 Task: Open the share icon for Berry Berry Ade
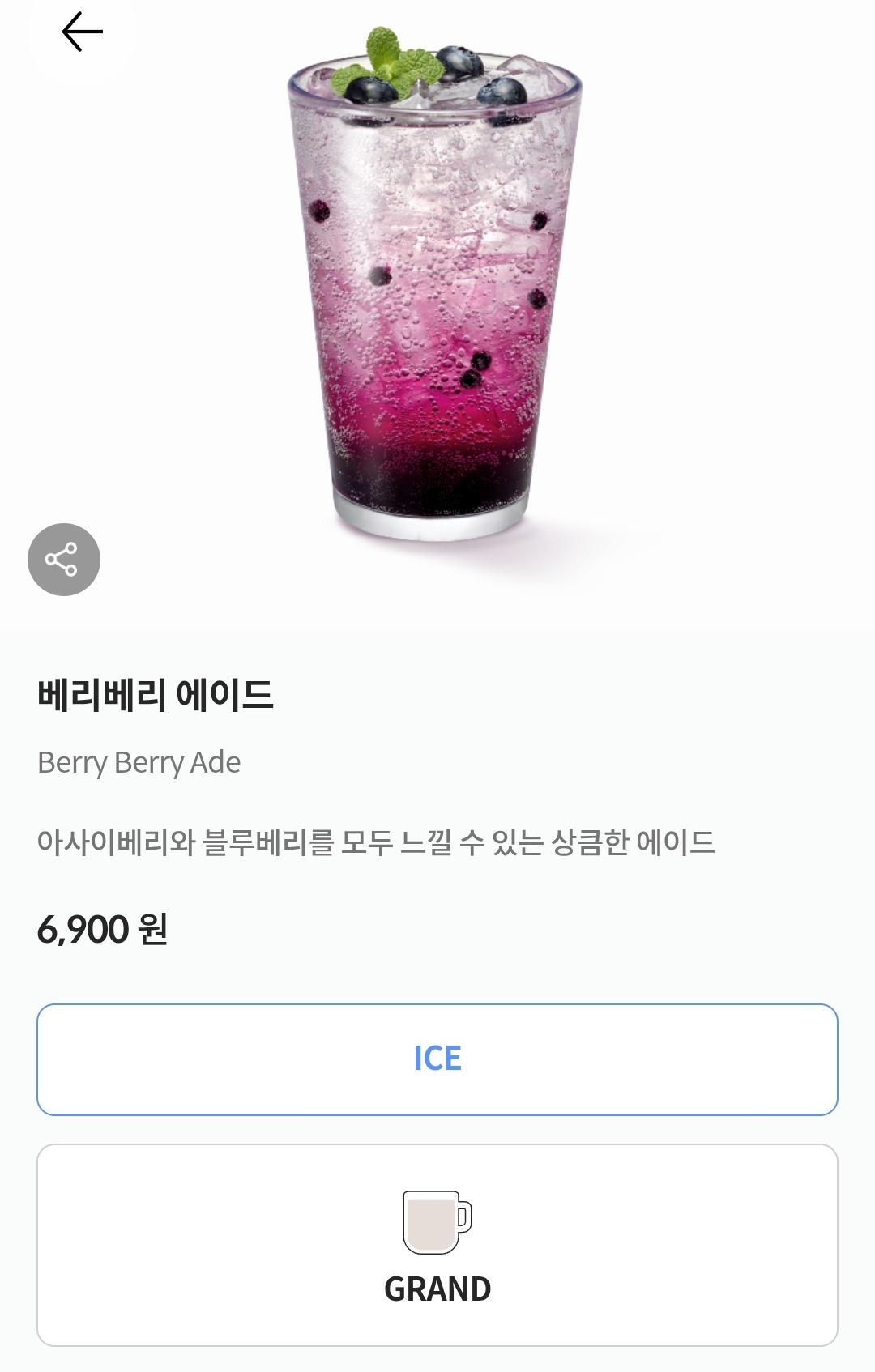[x=65, y=559]
